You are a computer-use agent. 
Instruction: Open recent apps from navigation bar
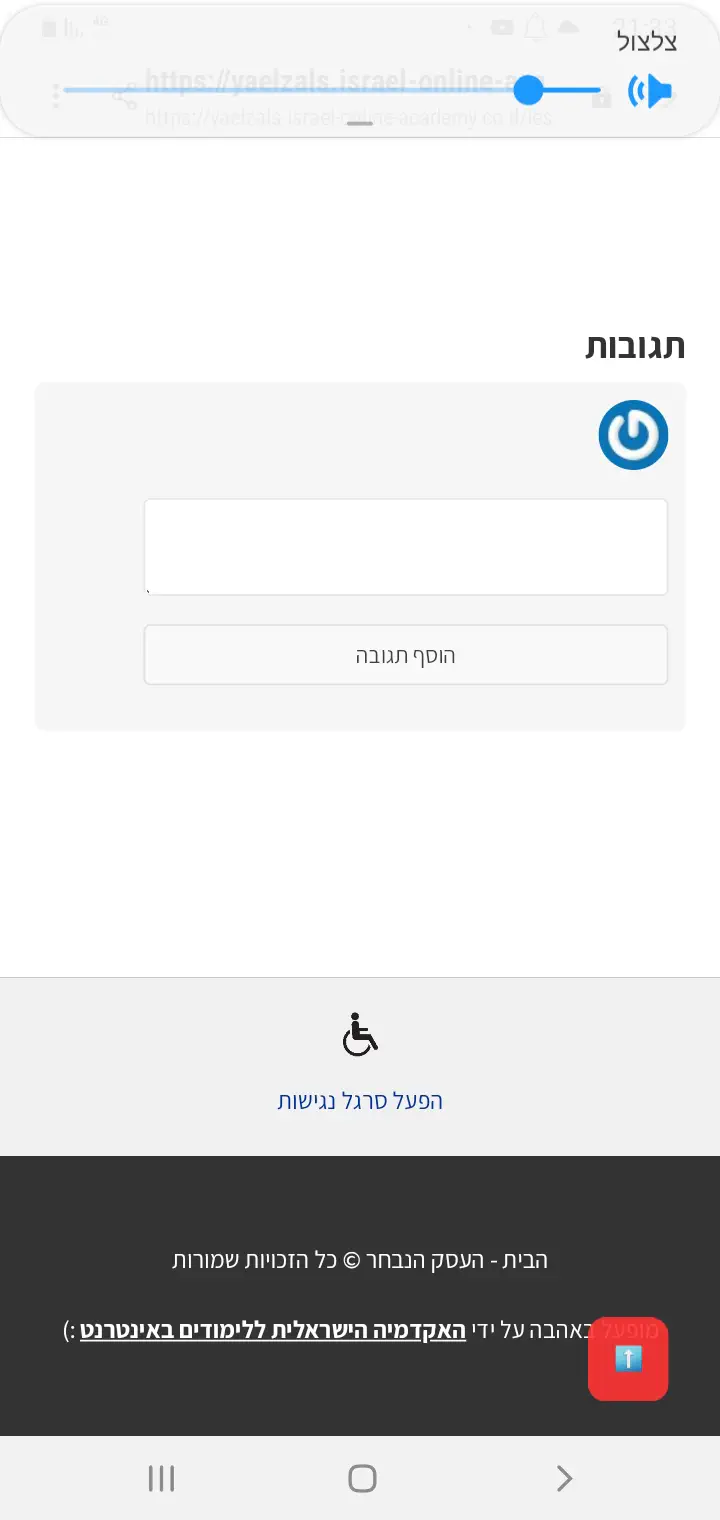tap(161, 1478)
